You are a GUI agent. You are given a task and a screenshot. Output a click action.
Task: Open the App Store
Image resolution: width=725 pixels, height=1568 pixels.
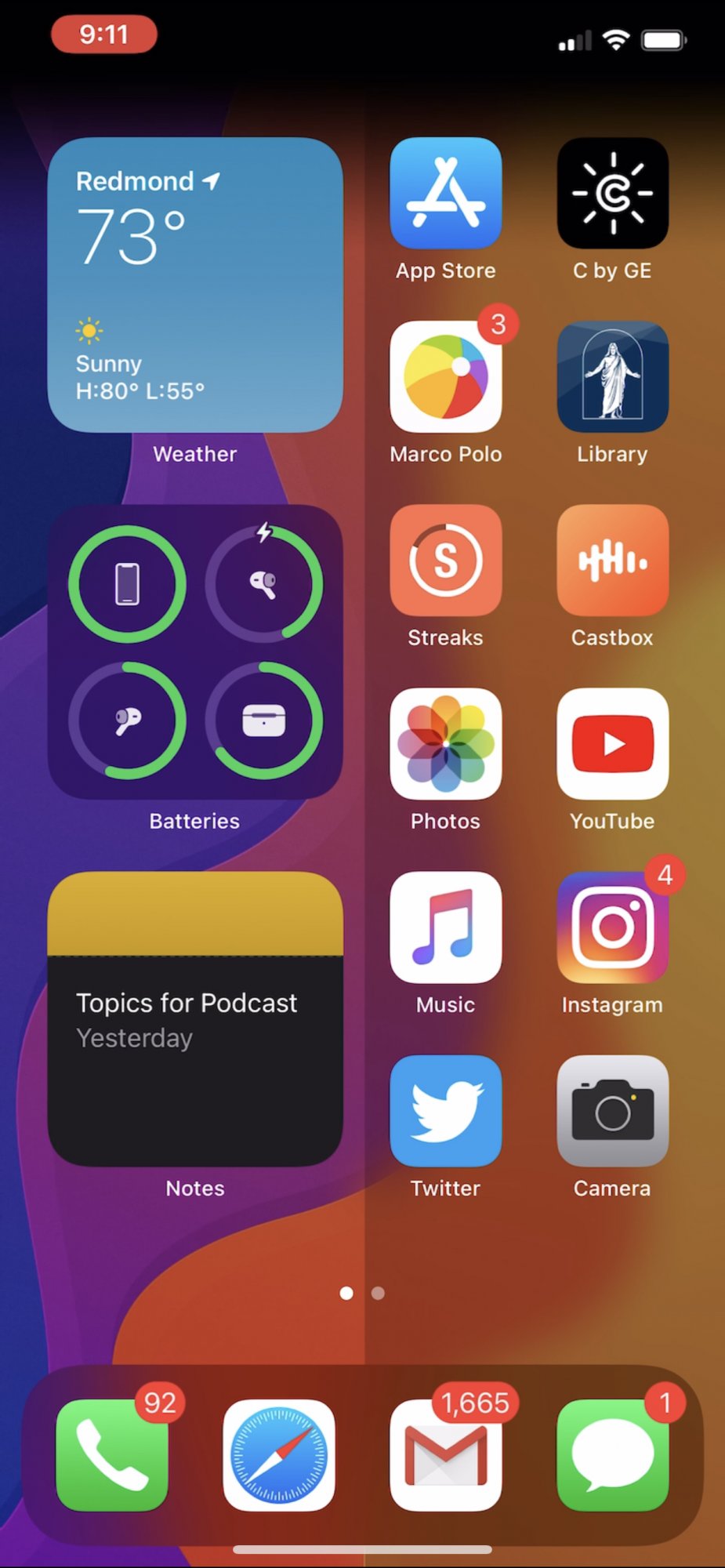445,194
